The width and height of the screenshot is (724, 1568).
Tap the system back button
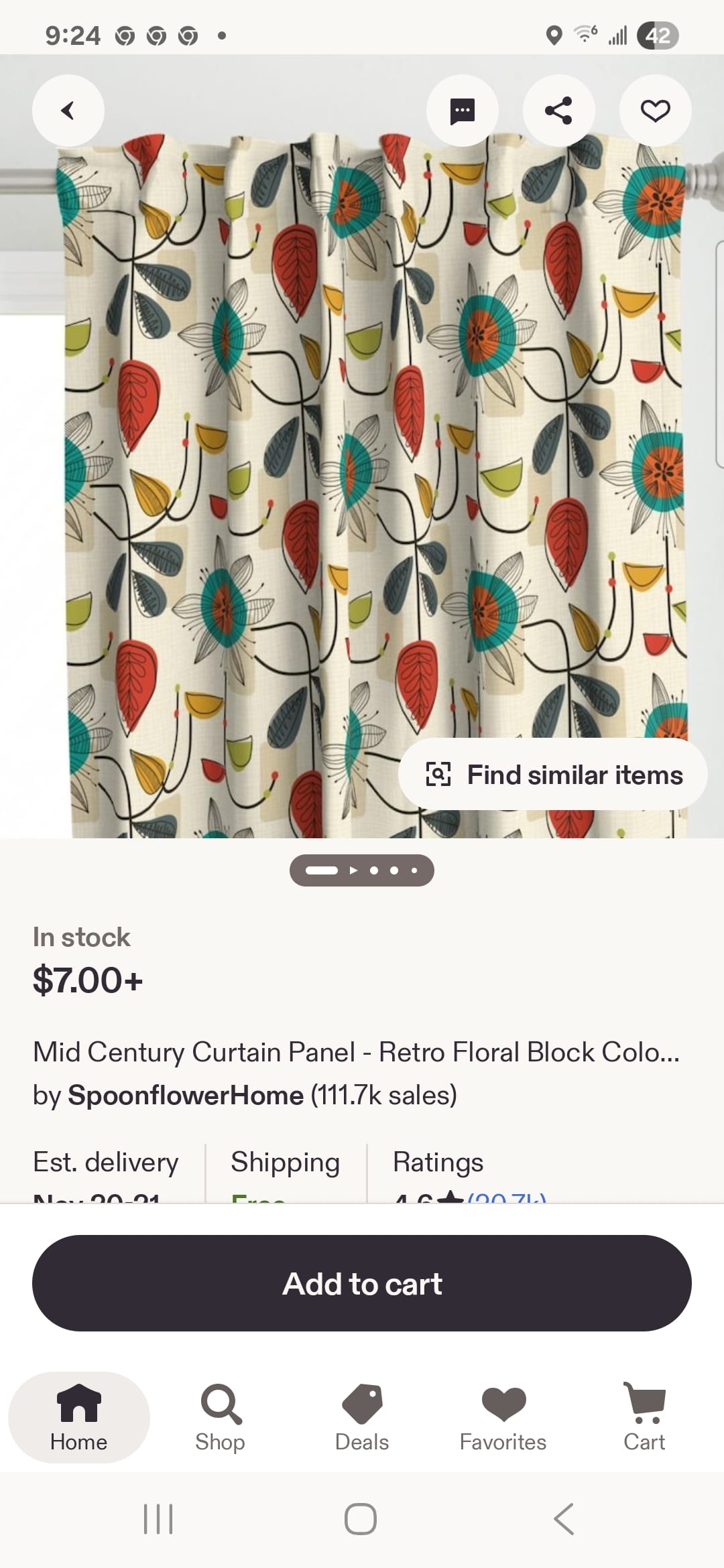click(564, 1519)
